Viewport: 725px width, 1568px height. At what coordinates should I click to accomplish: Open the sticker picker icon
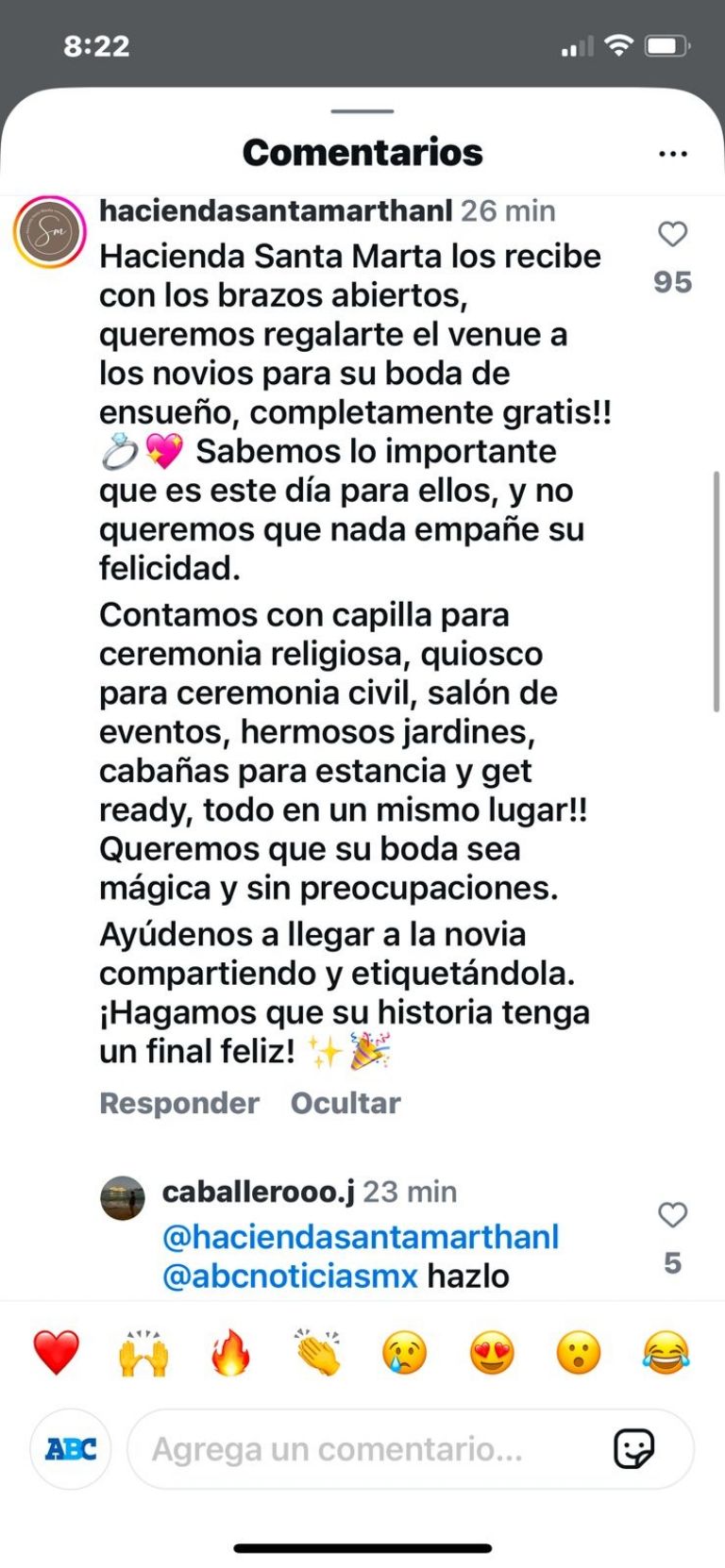point(633,1449)
